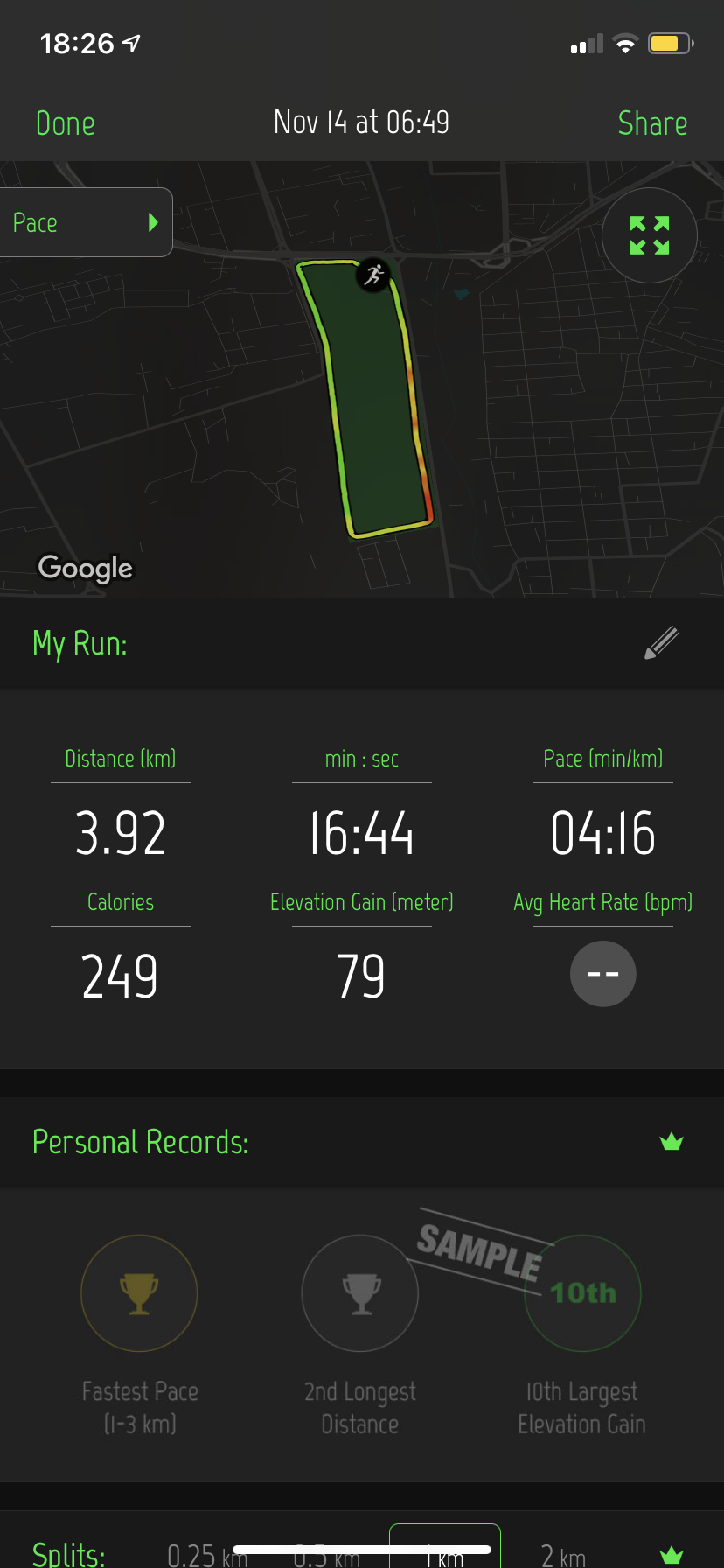Image resolution: width=724 pixels, height=1568 pixels.
Task: Select the 0.25 km split interval
Action: coord(206,1555)
